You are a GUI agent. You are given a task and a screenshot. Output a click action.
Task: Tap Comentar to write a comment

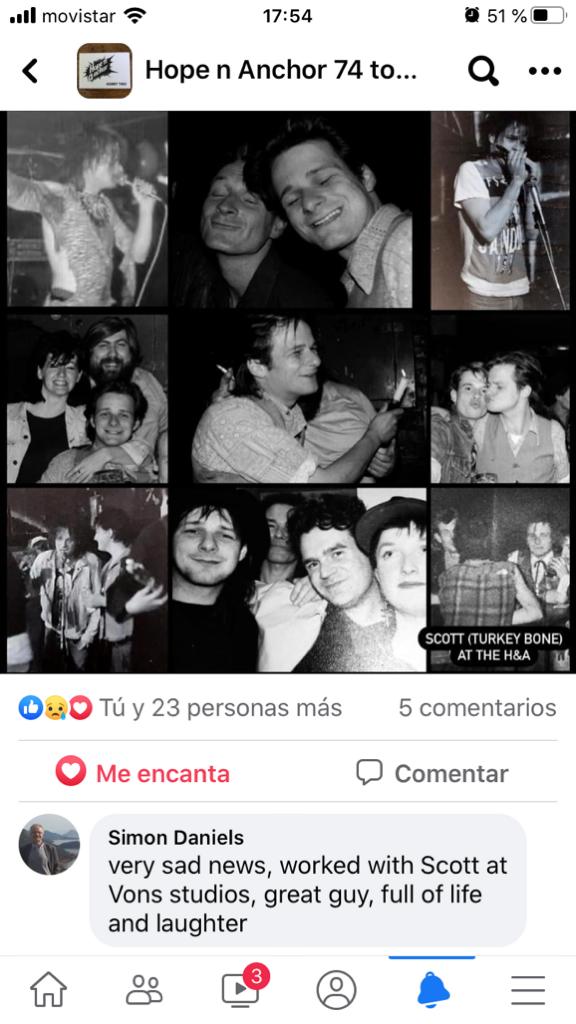432,773
